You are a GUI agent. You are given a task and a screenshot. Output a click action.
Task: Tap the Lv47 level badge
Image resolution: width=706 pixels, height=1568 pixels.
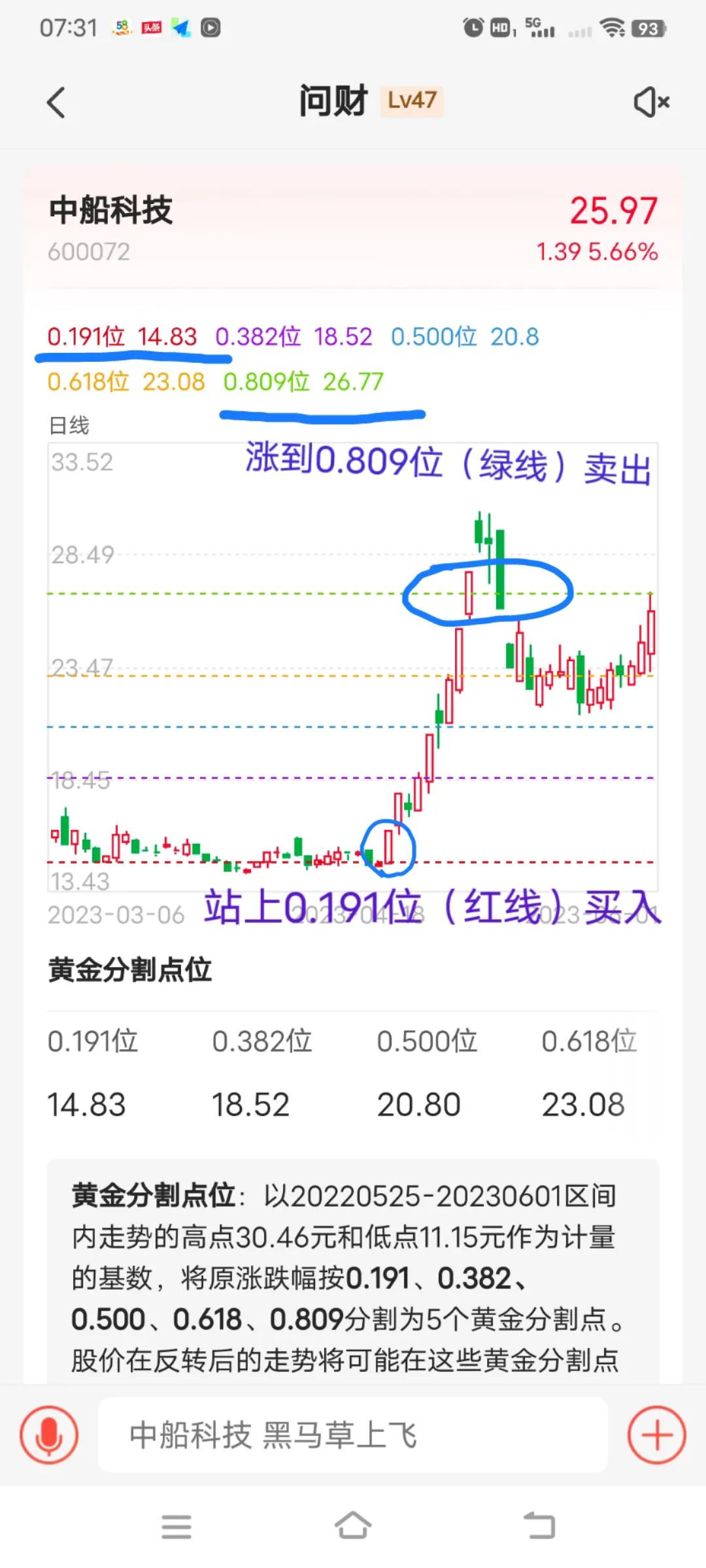[x=411, y=102]
